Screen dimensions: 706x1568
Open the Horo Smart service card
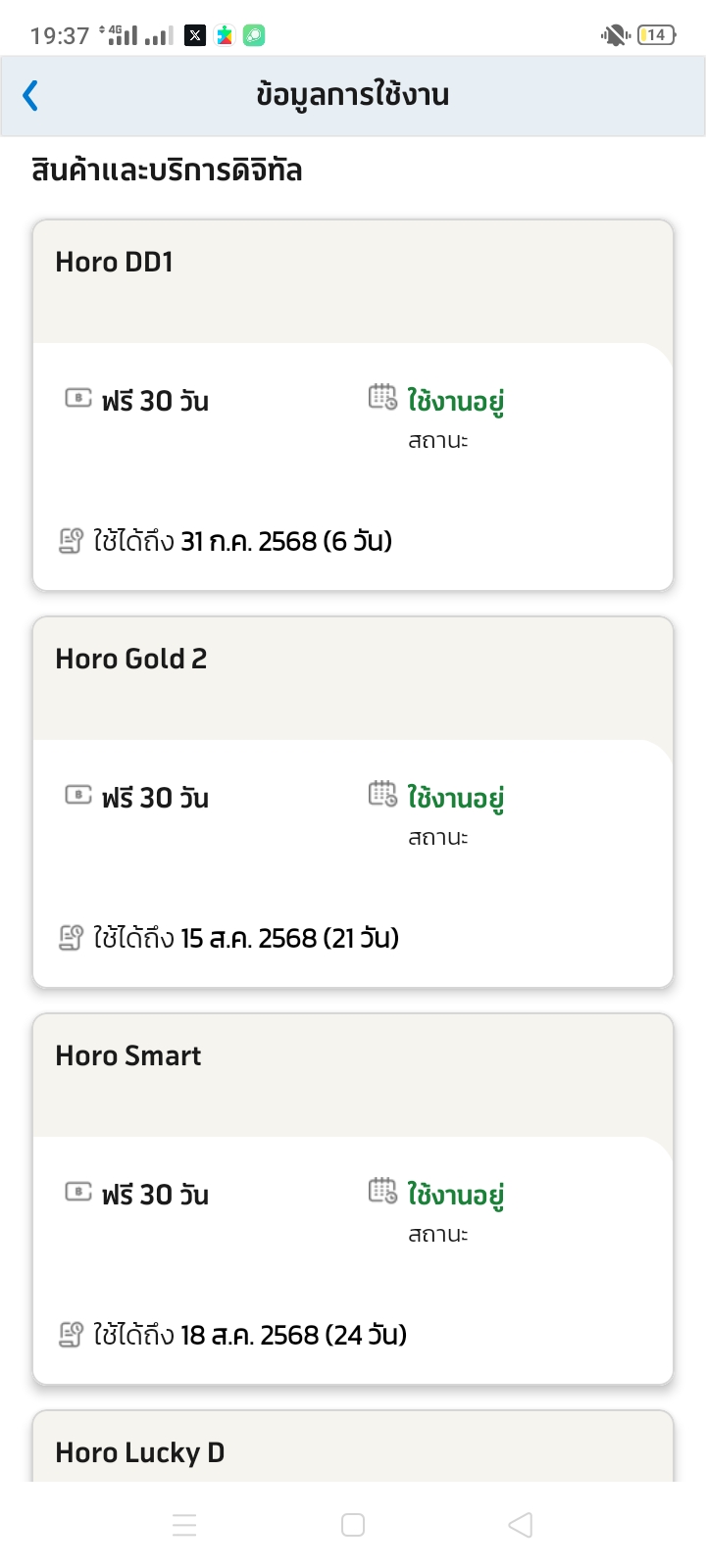pos(353,1199)
